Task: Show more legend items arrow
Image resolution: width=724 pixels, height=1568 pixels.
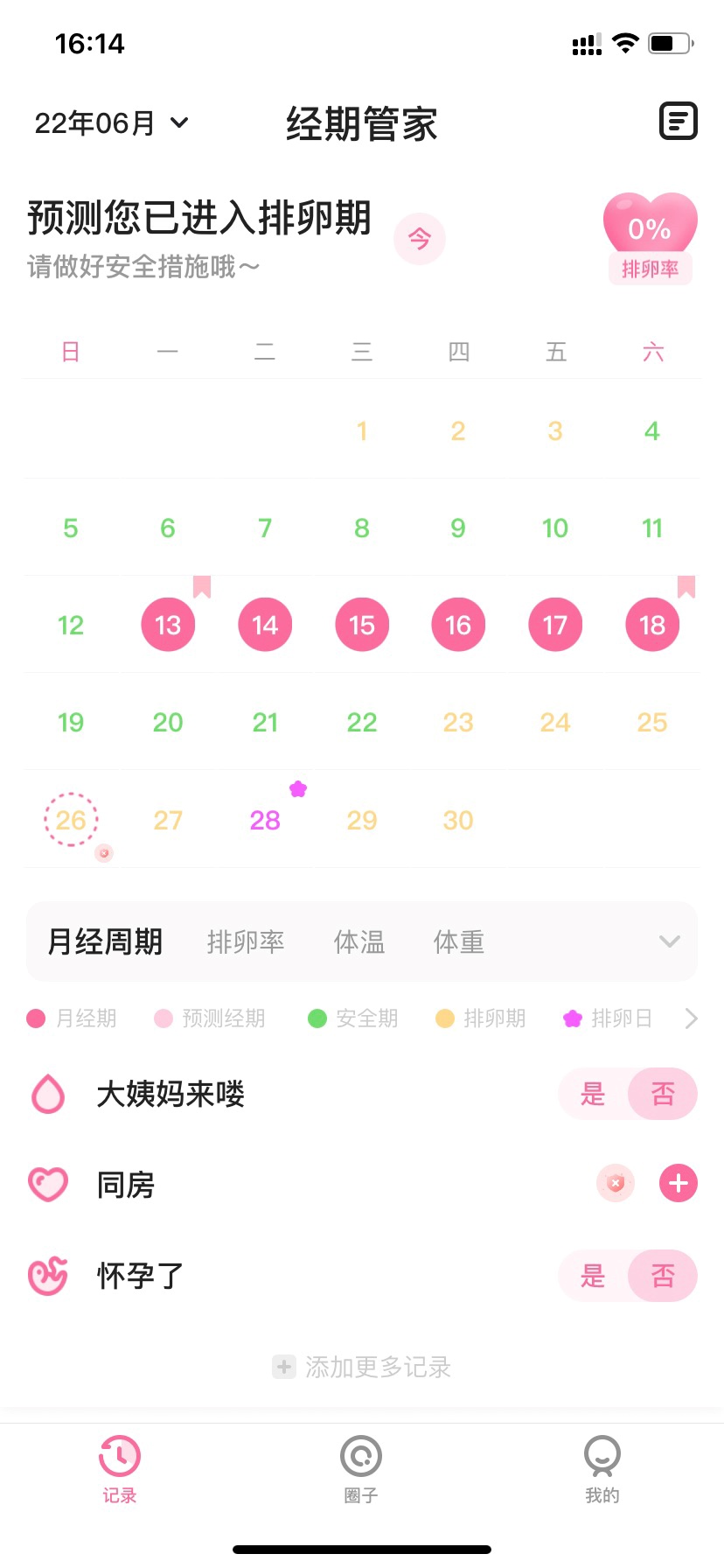Action: [692, 1018]
